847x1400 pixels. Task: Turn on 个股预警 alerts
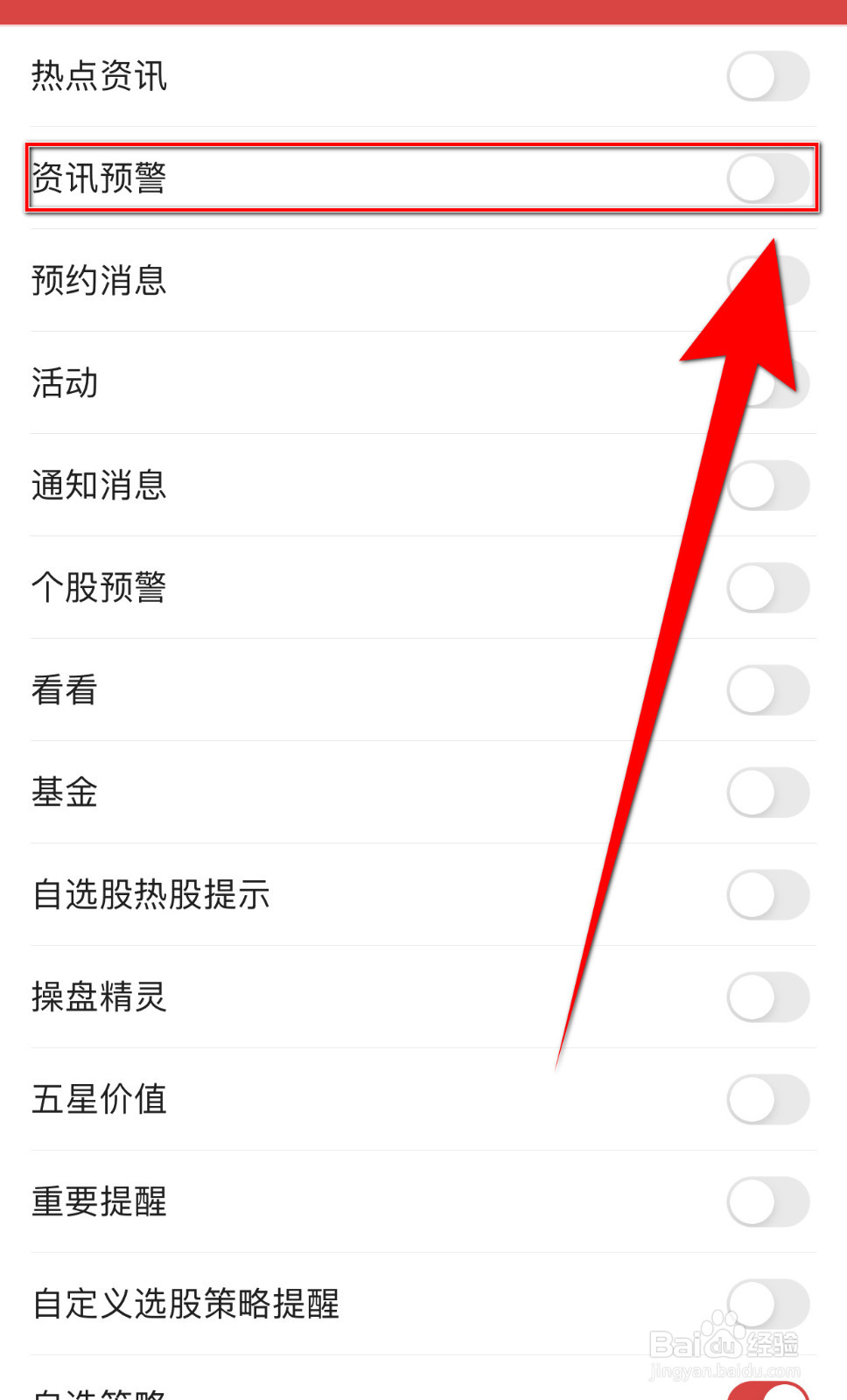coord(768,588)
